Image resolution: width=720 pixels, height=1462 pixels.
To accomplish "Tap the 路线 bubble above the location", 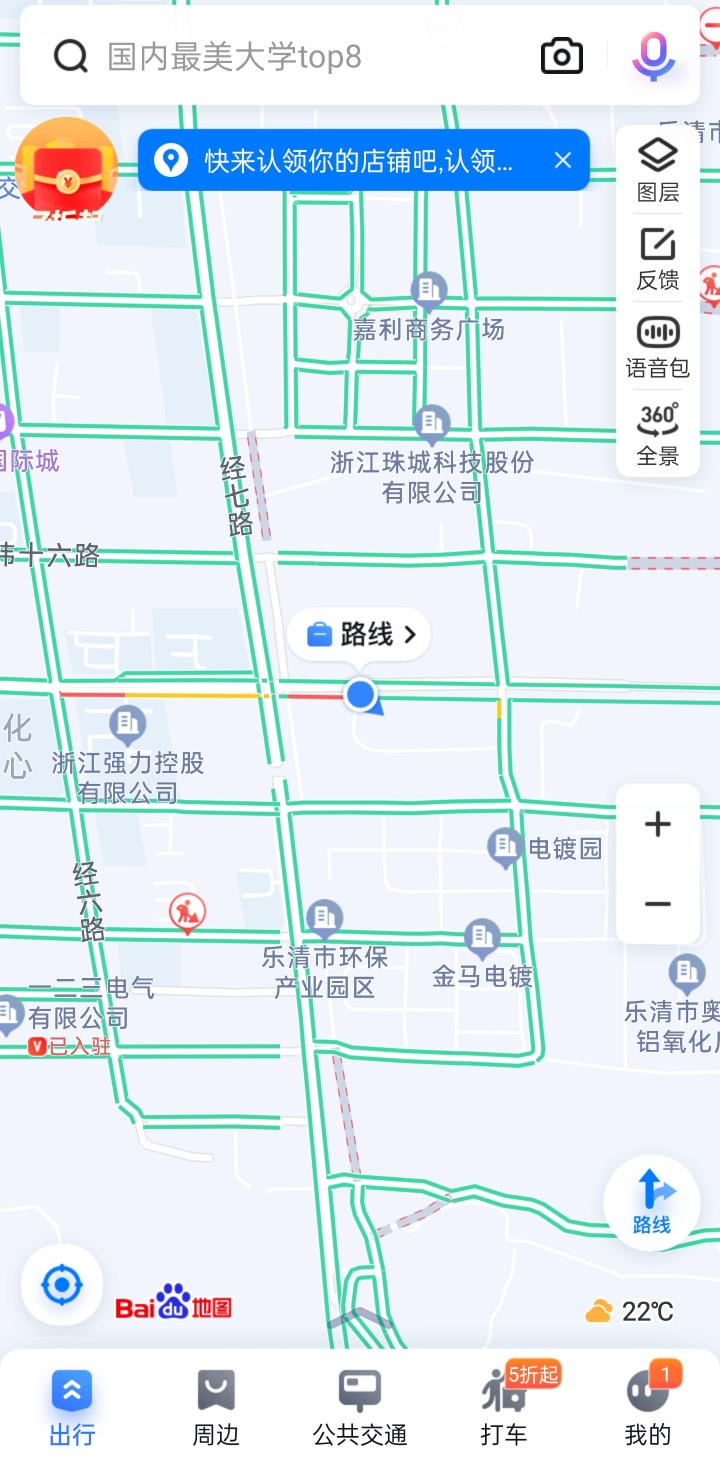I will click(x=360, y=634).
